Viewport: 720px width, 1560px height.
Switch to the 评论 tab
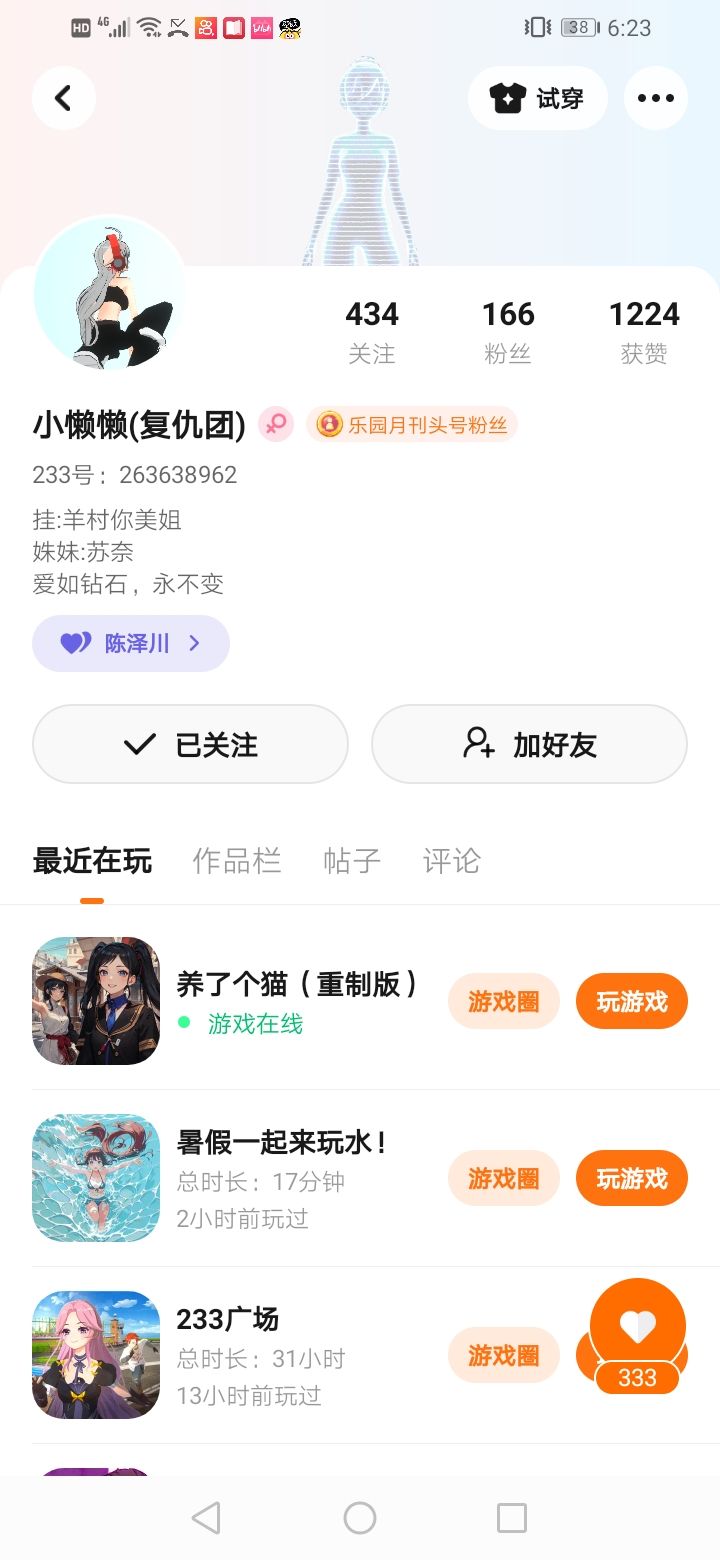tap(452, 861)
